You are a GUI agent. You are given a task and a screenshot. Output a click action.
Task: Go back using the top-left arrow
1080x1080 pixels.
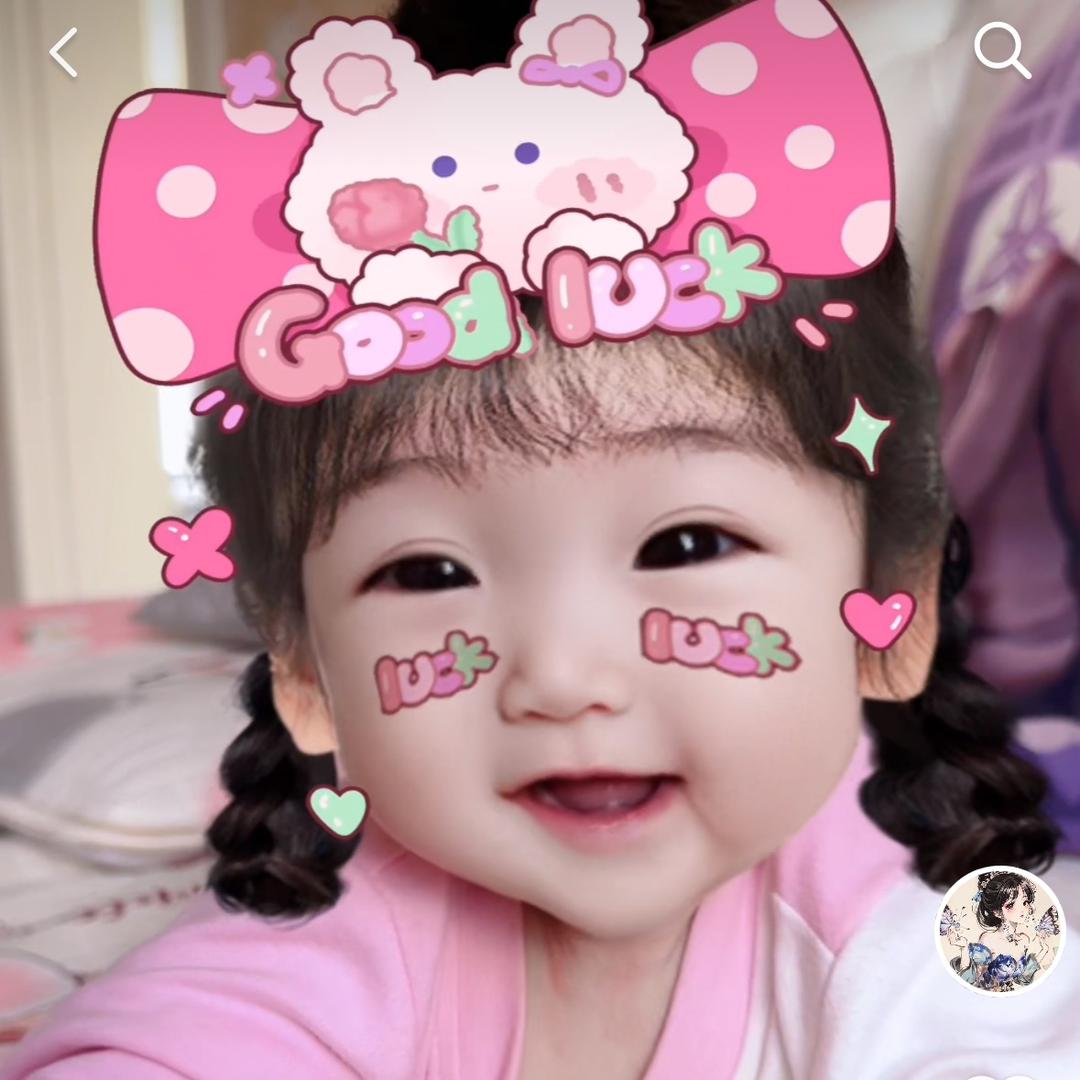[x=64, y=53]
